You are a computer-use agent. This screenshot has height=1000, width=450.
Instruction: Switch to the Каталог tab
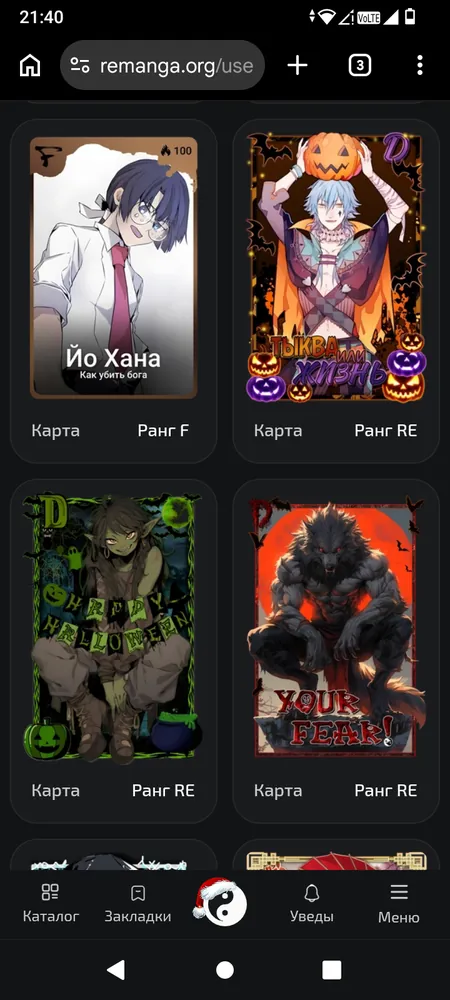[x=51, y=904]
